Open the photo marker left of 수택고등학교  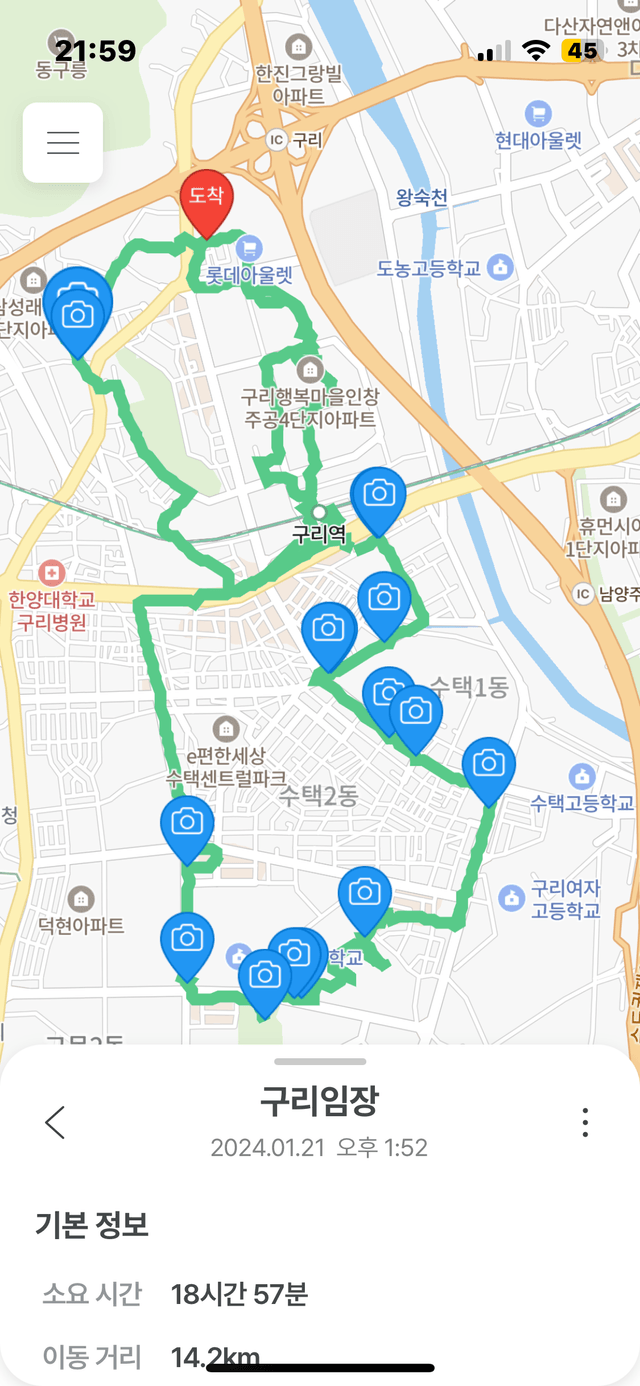click(489, 766)
